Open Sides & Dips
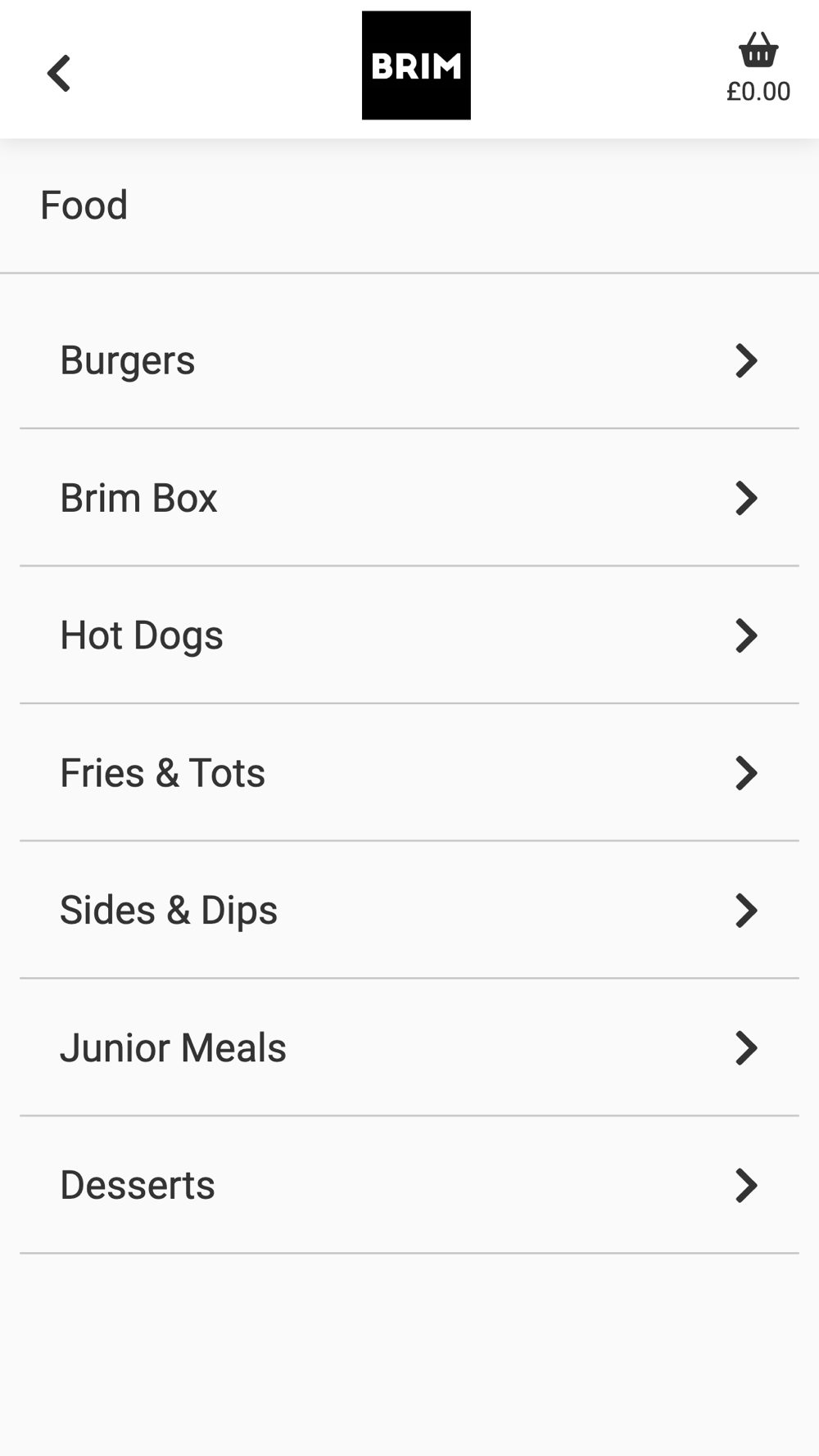The width and height of the screenshot is (819, 1456). click(x=409, y=911)
